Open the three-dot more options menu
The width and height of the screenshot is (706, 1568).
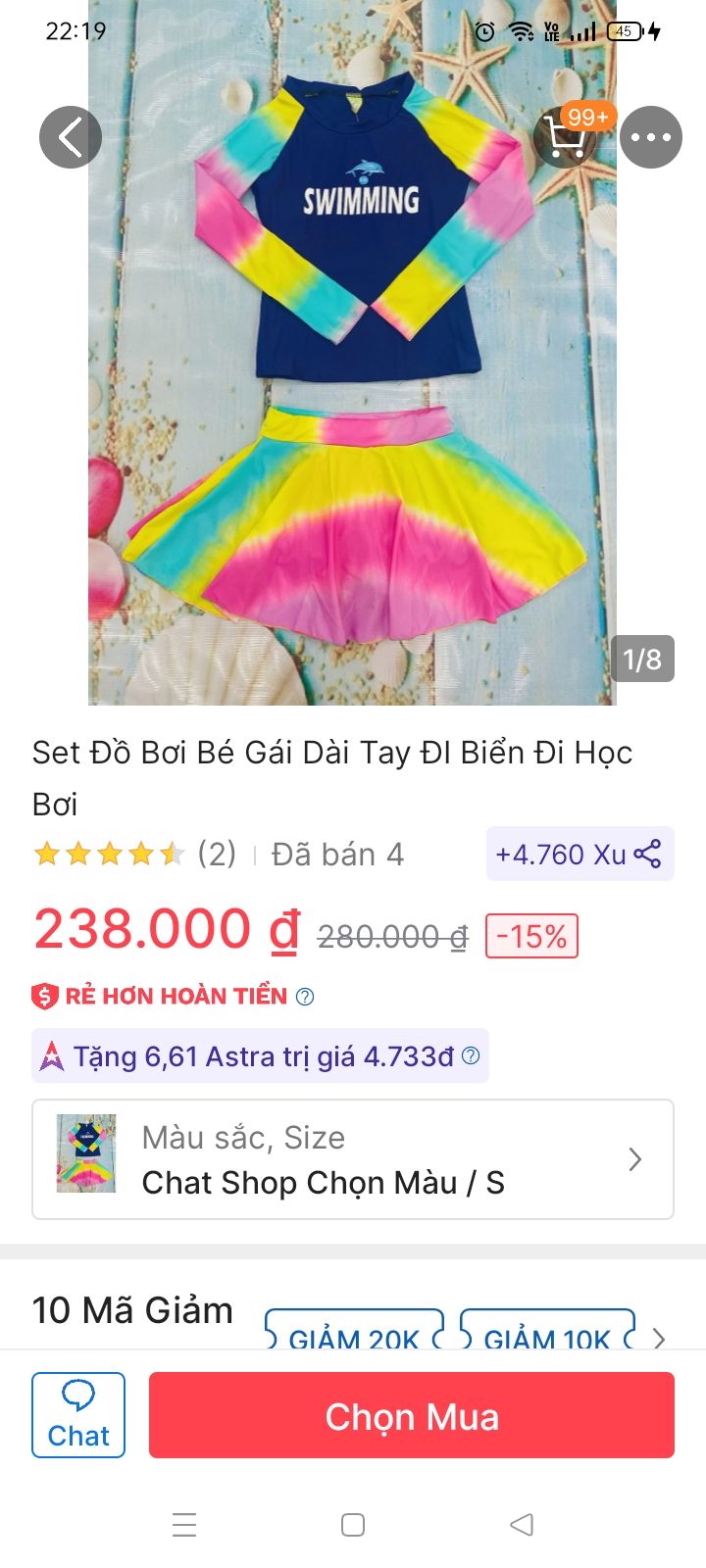[651, 137]
